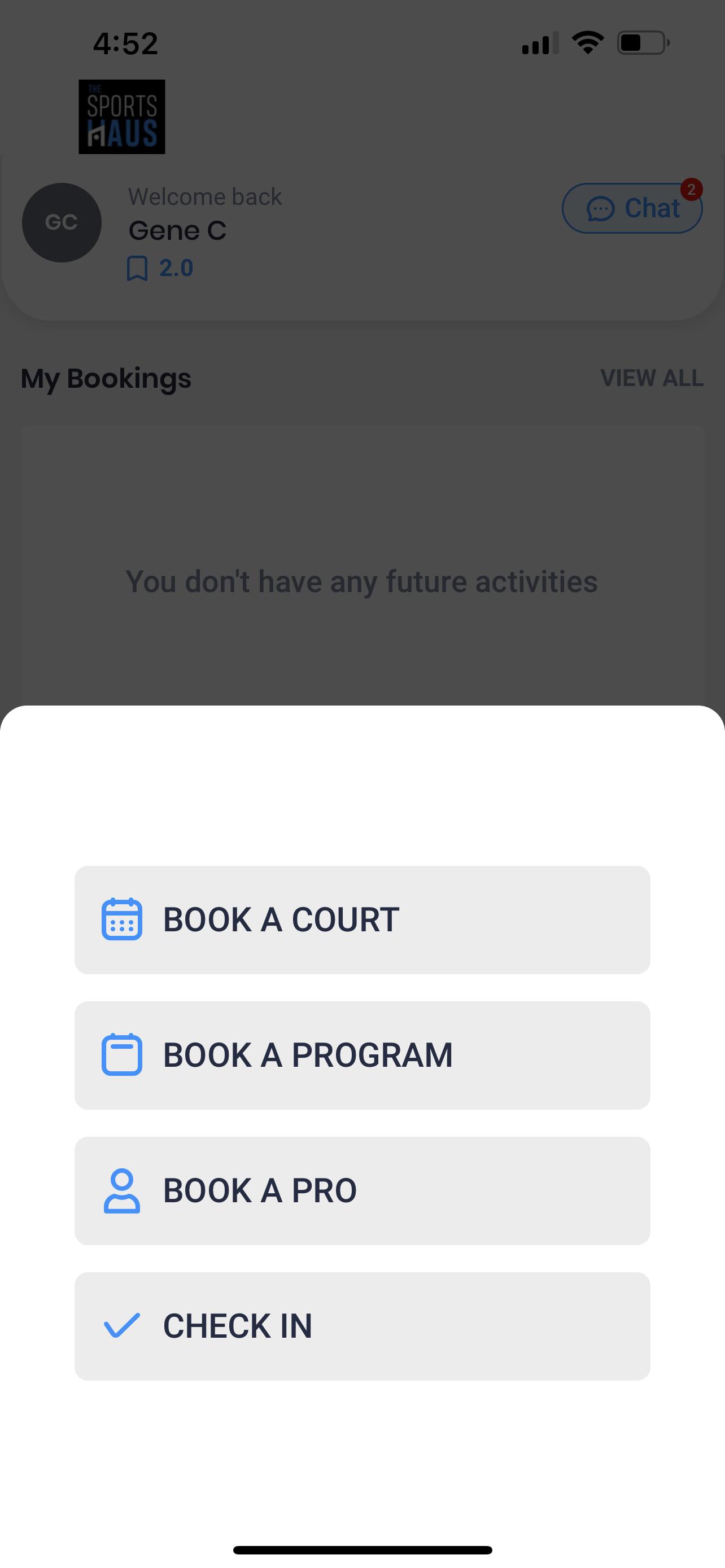Tap Check In

click(362, 1326)
